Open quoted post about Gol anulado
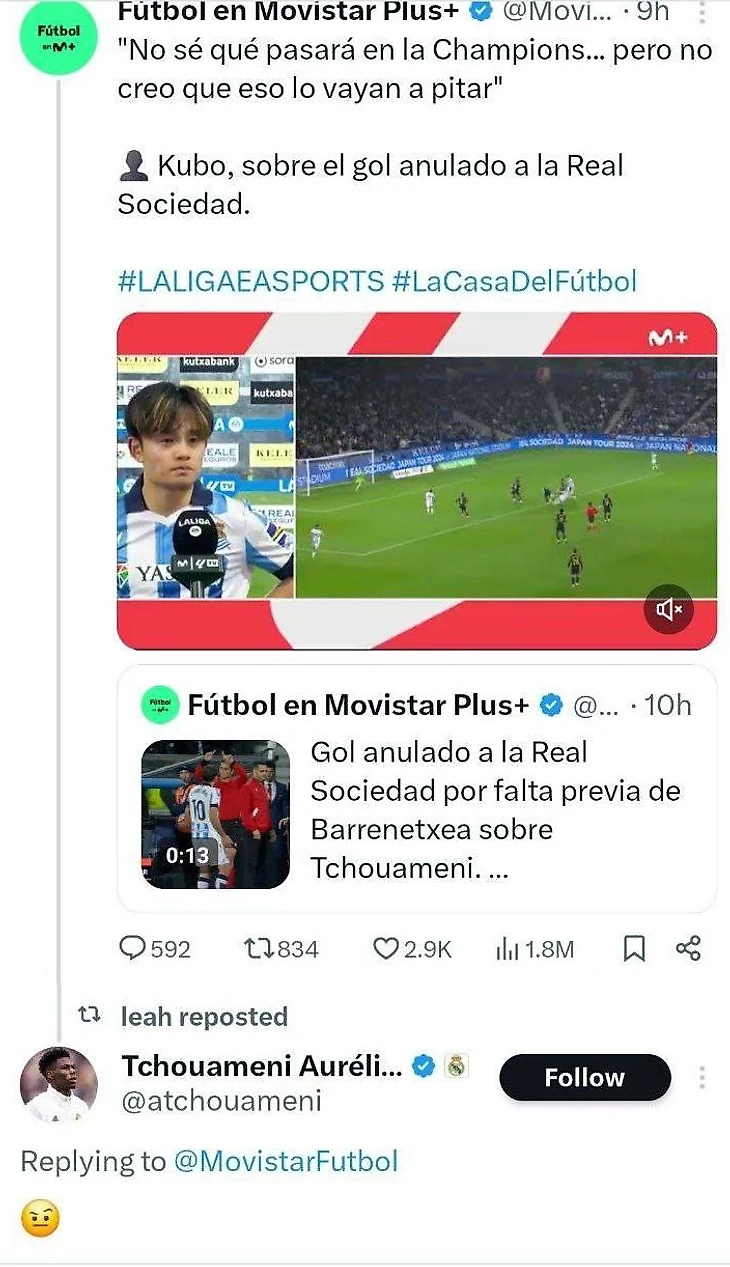 pos(417,789)
